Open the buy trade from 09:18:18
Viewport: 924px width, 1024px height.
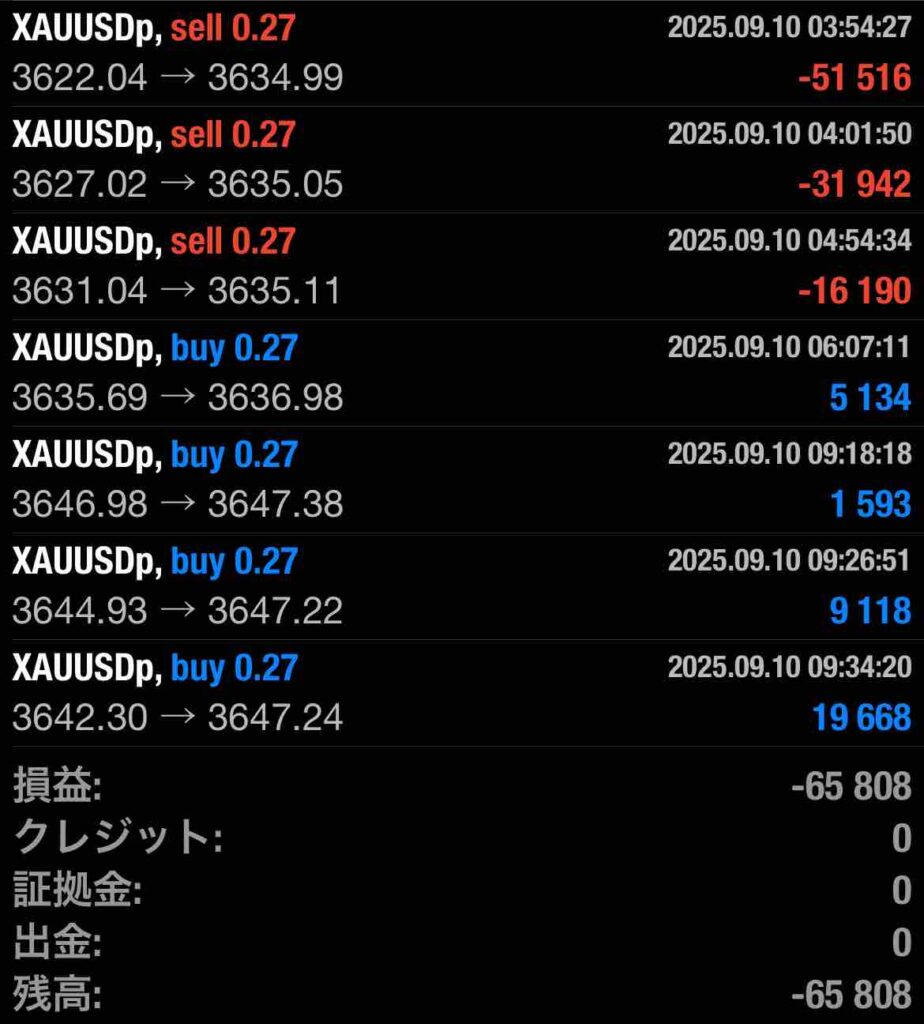point(460,480)
